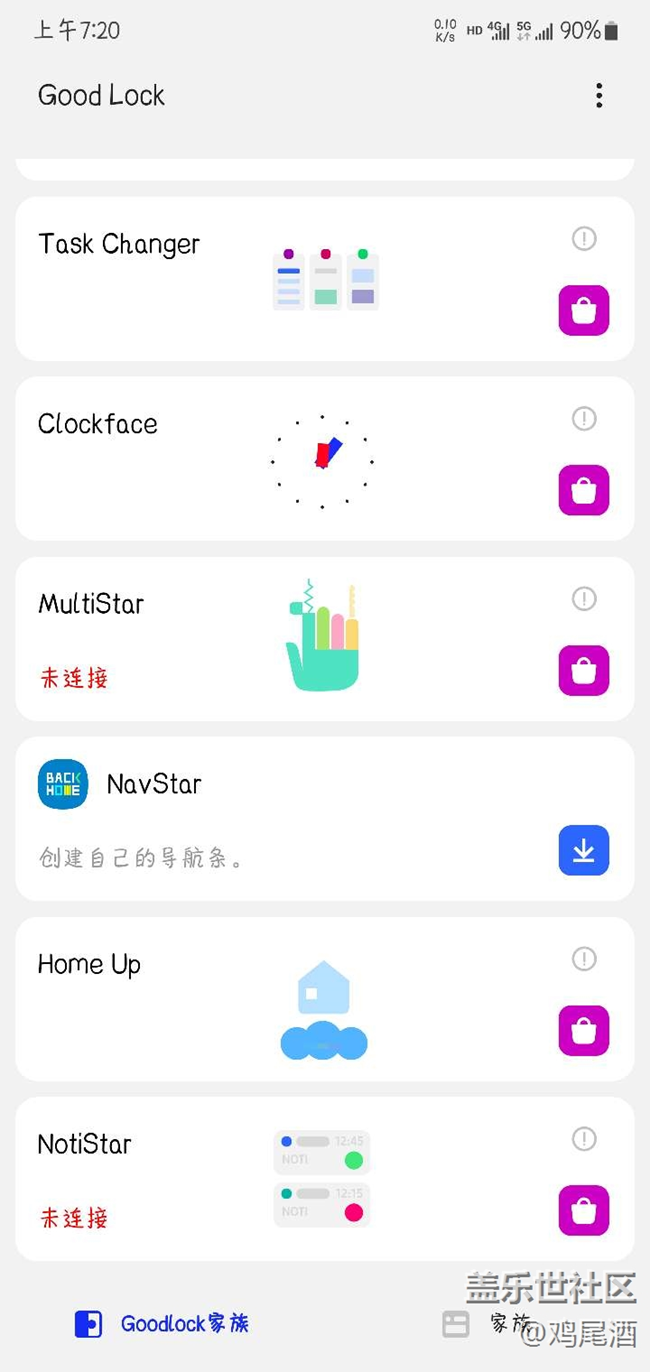Viewport: 650px width, 1372px height.
Task: Tap the store bag button for MultiStar
Action: coord(584,671)
